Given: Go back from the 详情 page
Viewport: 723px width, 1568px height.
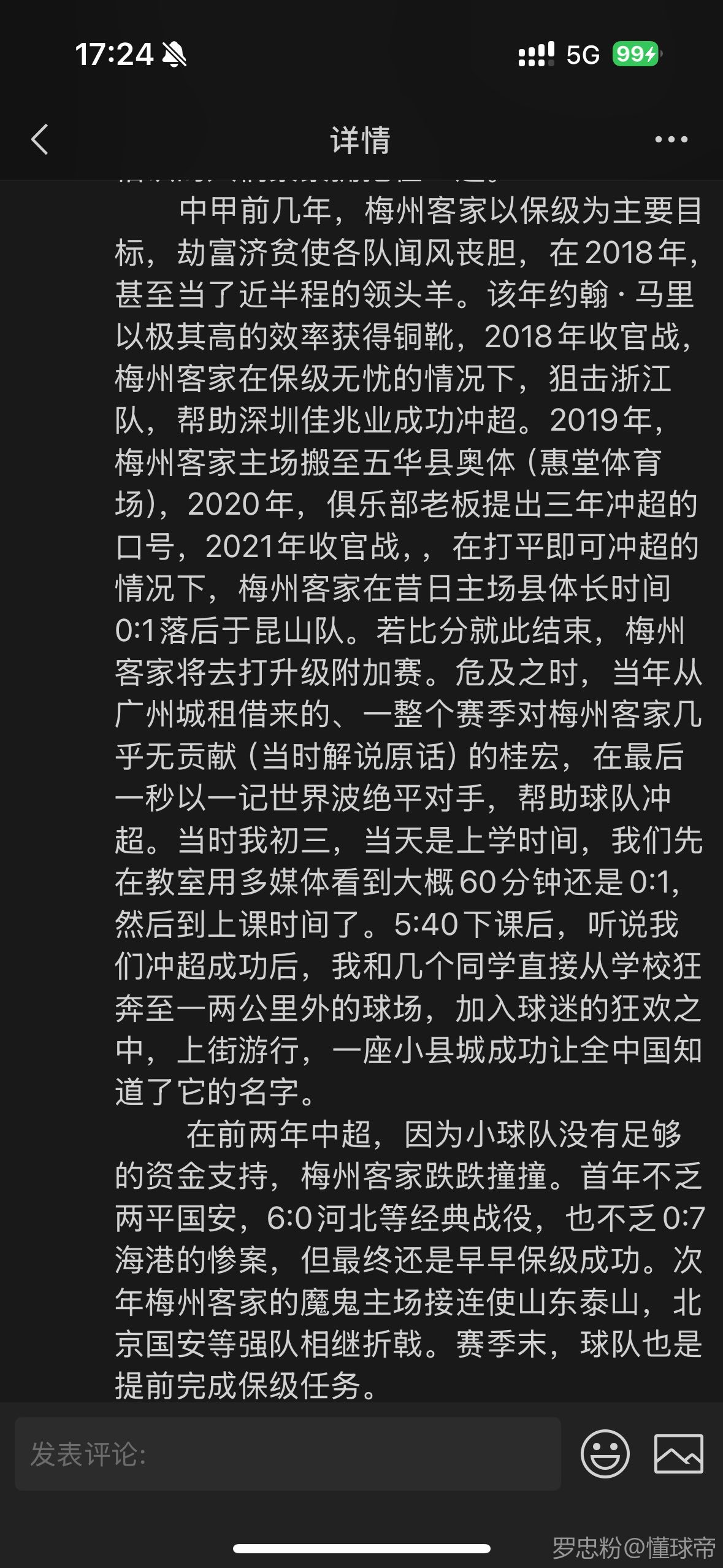Looking at the screenshot, I should 40,139.
